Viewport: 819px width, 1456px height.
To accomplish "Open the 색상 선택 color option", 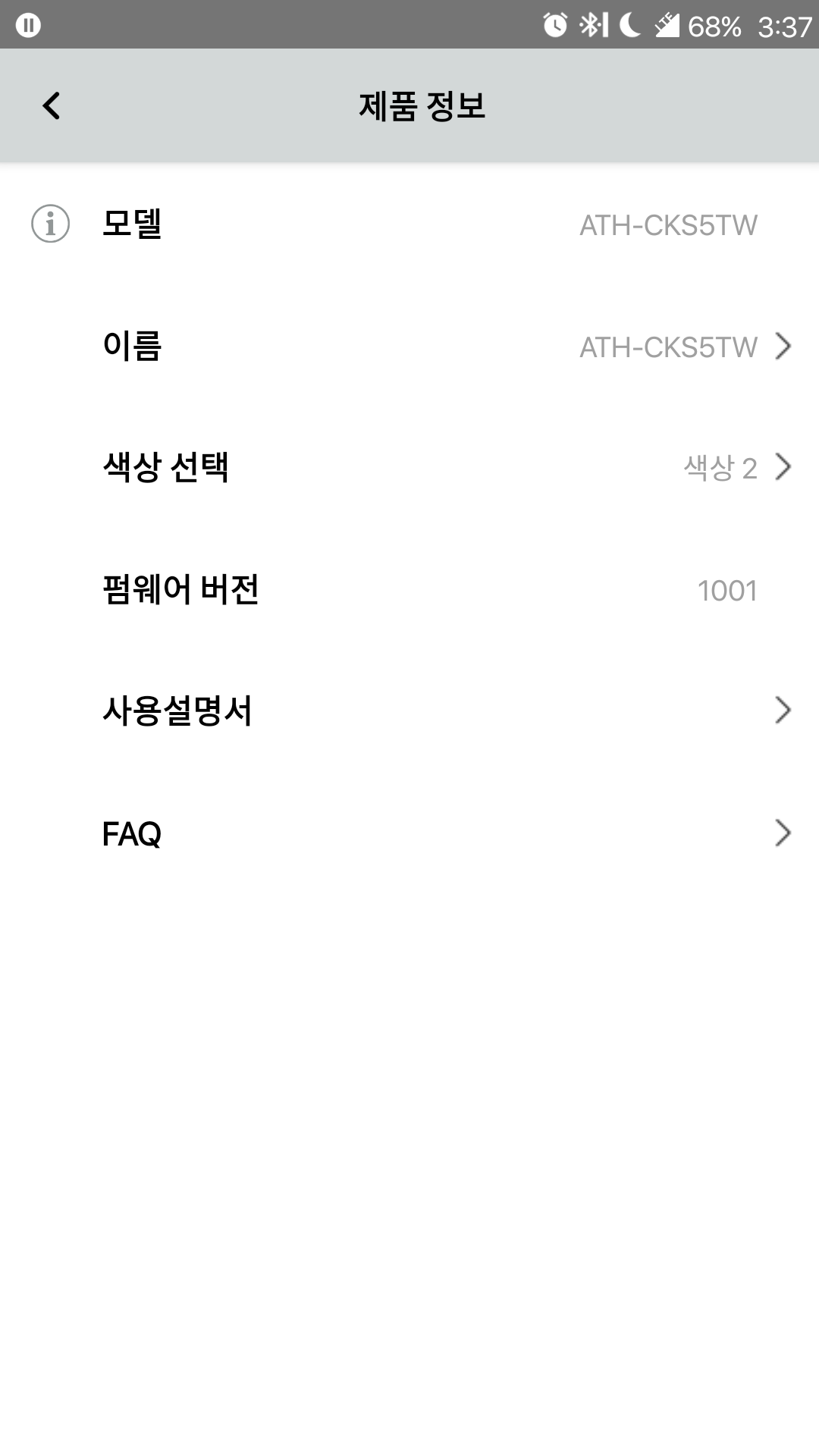I will point(409,469).
